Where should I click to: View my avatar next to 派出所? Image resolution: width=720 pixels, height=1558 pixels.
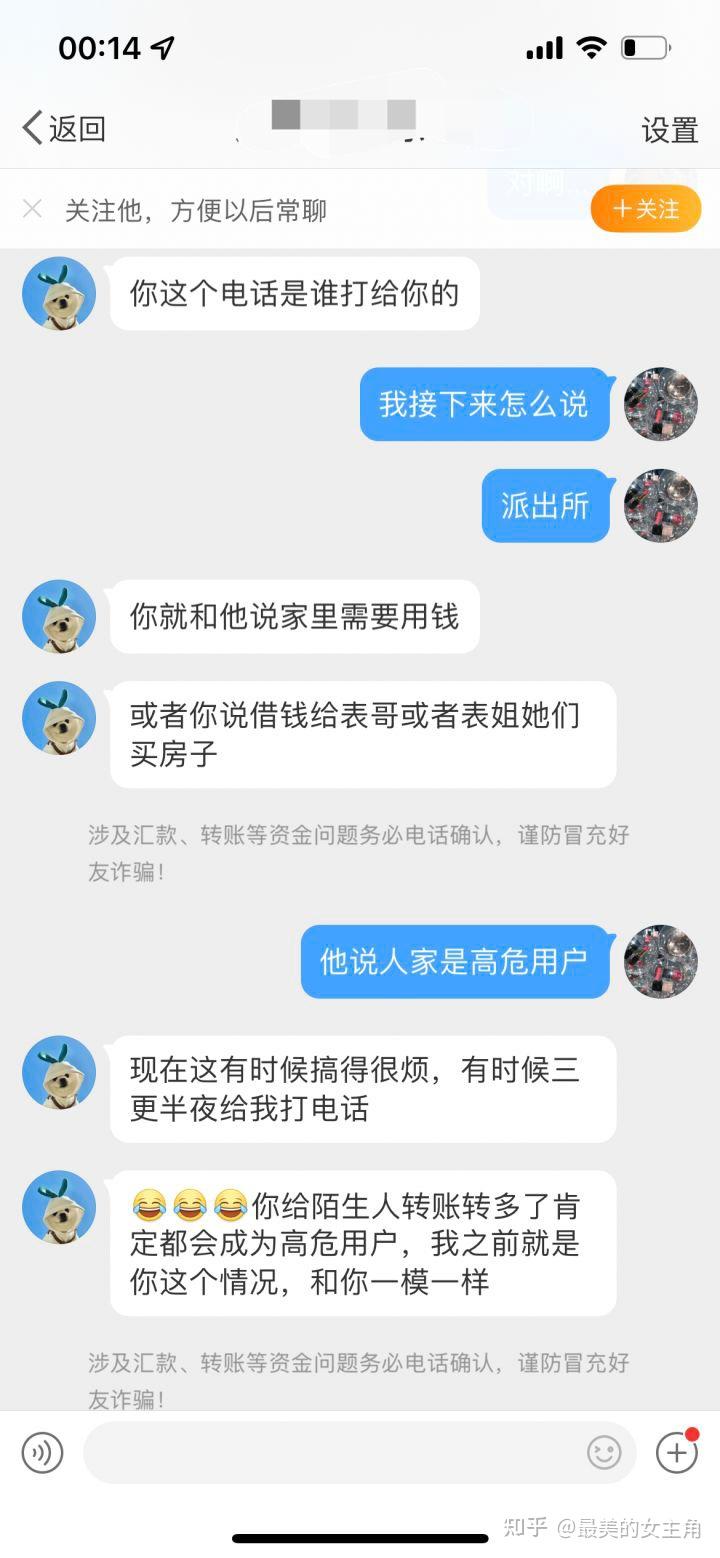coord(660,506)
